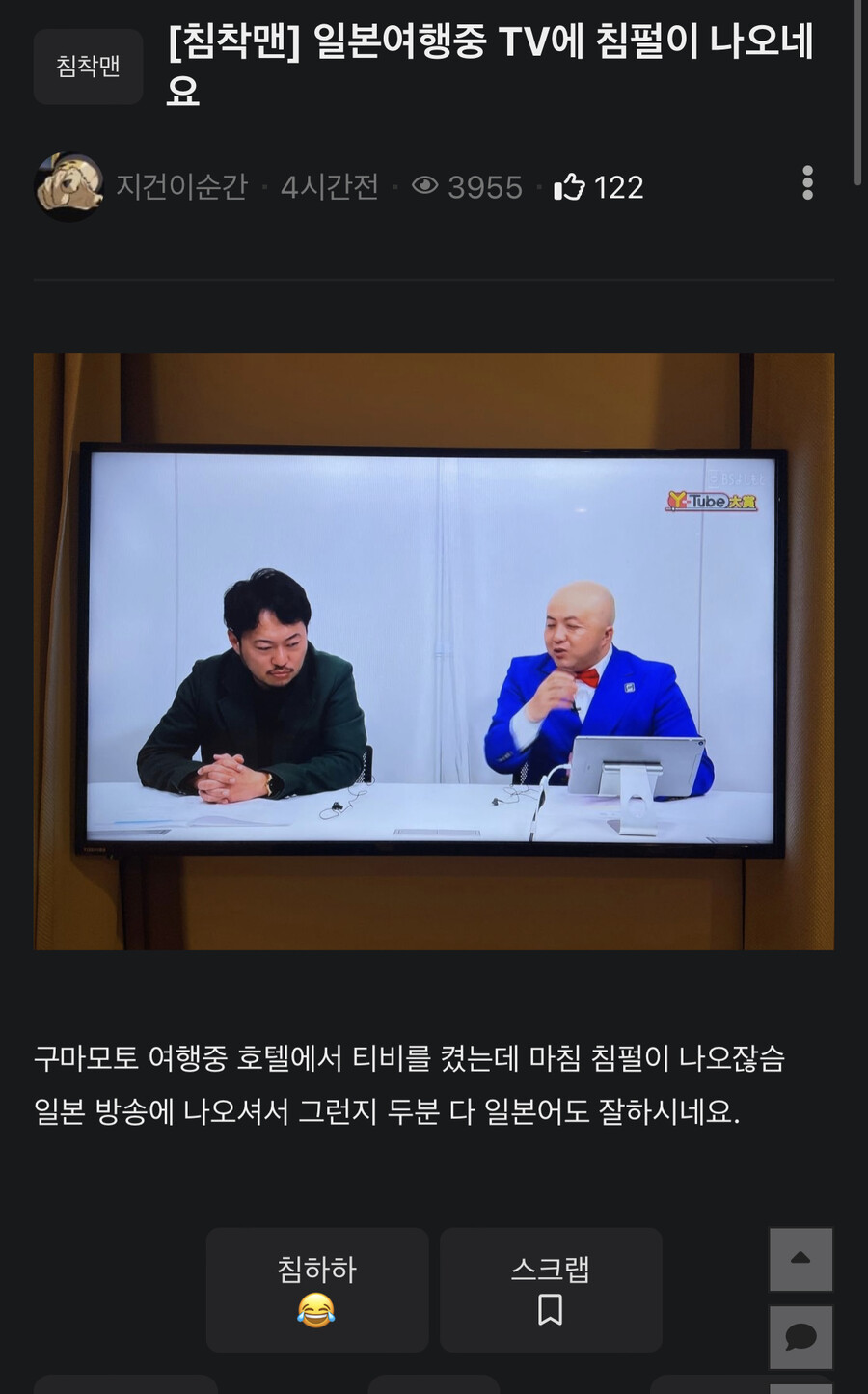Like the post with the thumbs-up icon

pos(570,186)
